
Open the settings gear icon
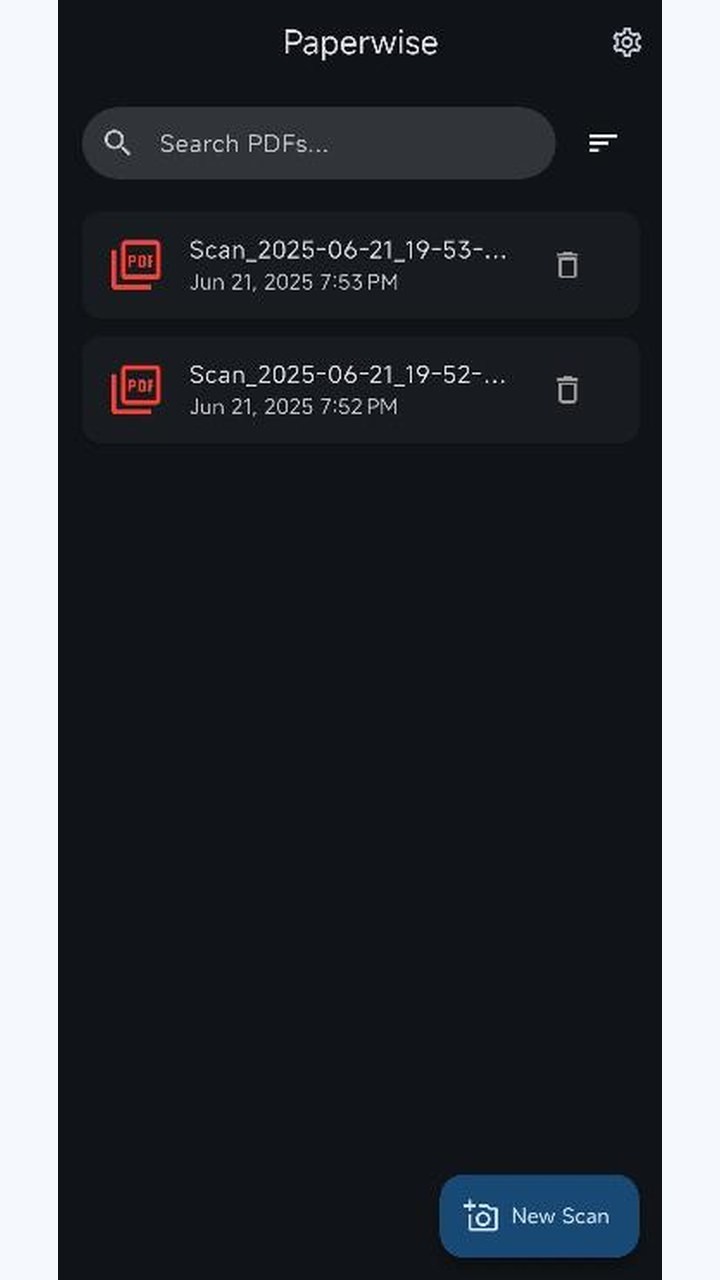626,43
